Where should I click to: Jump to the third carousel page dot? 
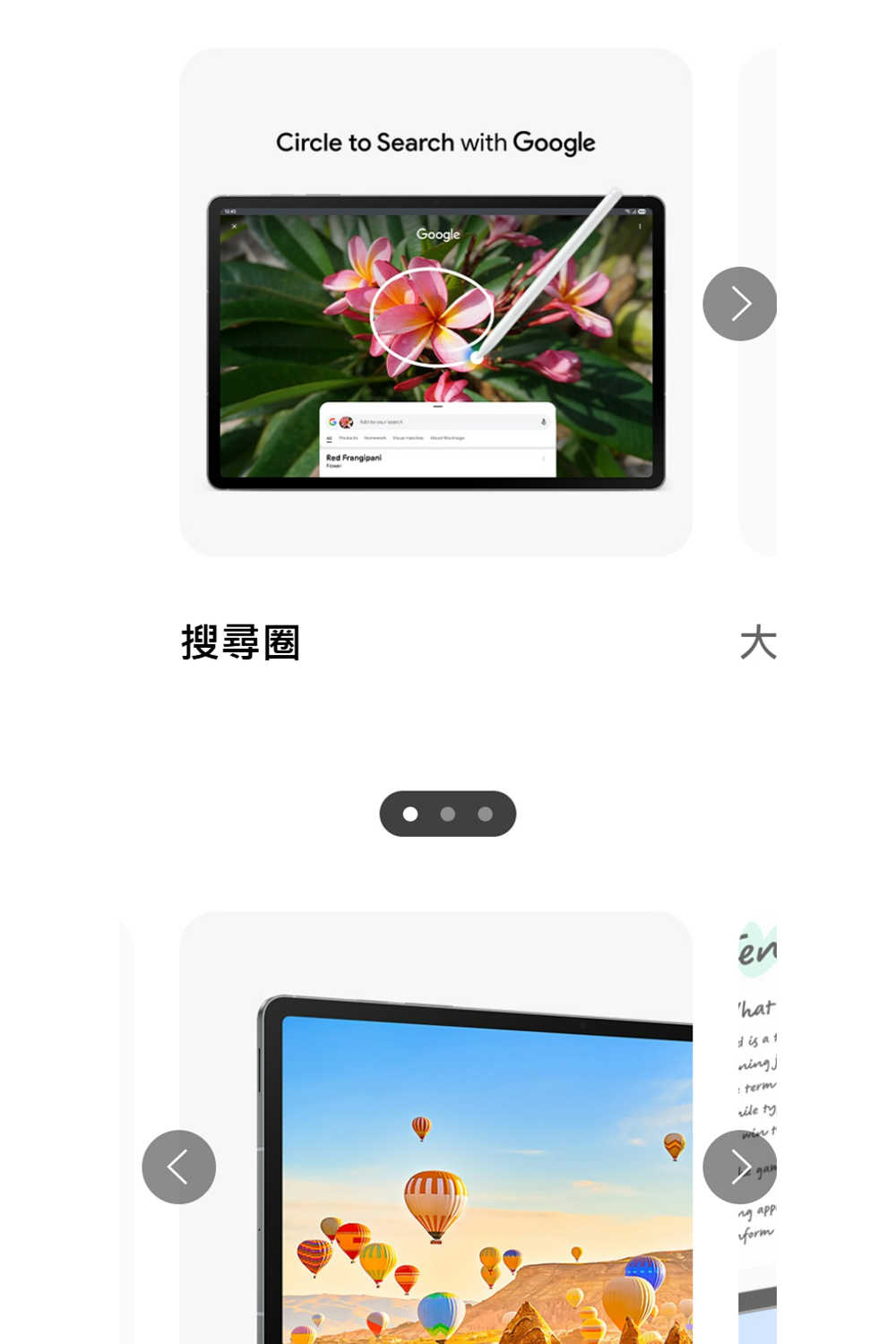[x=486, y=814]
